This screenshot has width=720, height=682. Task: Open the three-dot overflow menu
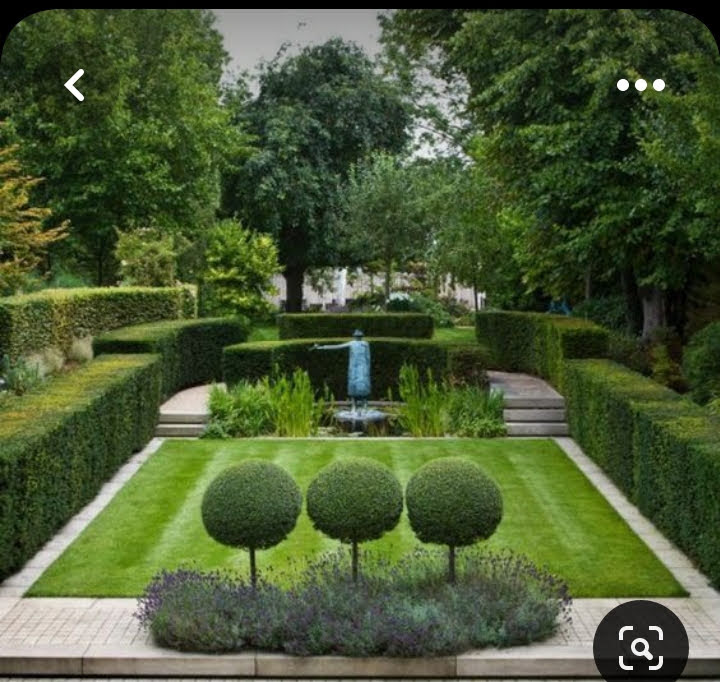pos(640,85)
